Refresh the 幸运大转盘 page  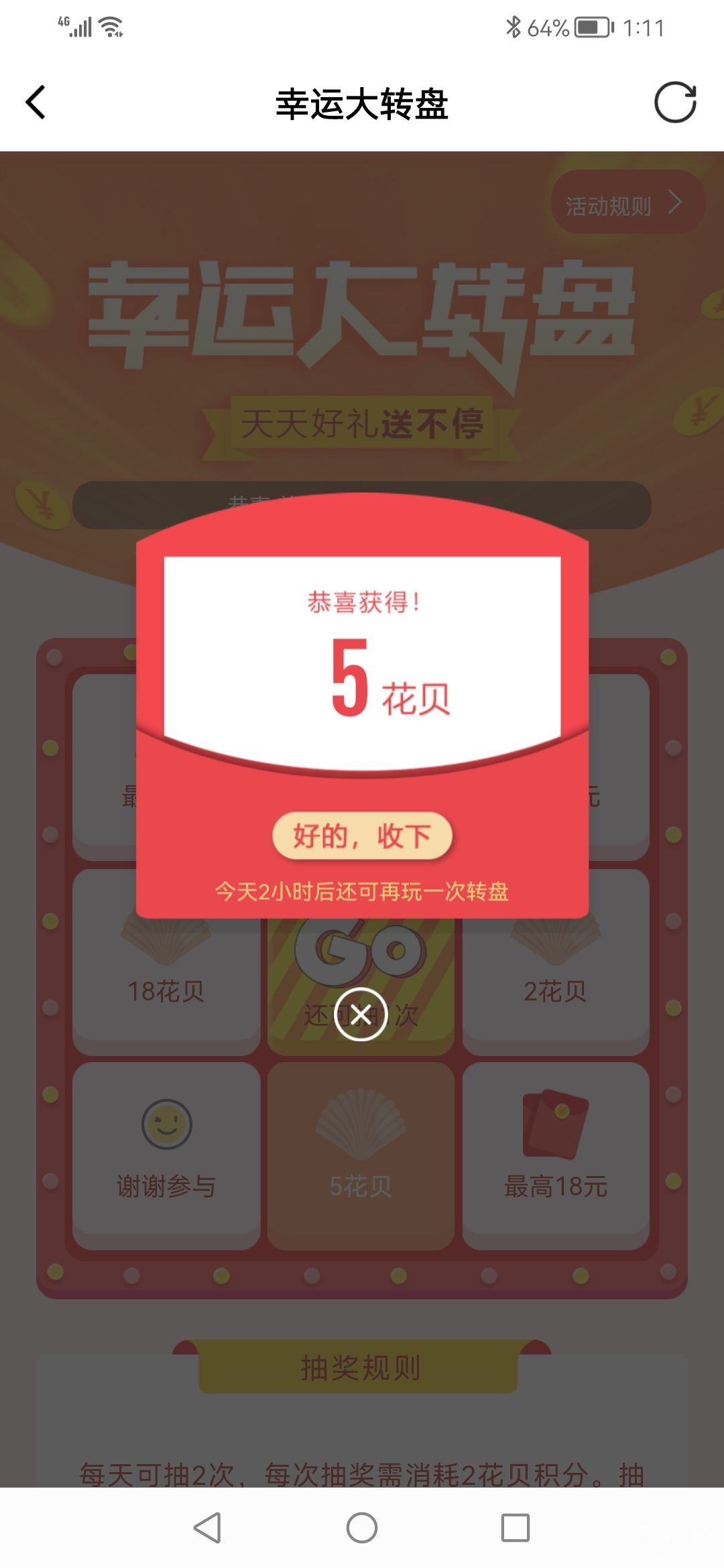675,103
